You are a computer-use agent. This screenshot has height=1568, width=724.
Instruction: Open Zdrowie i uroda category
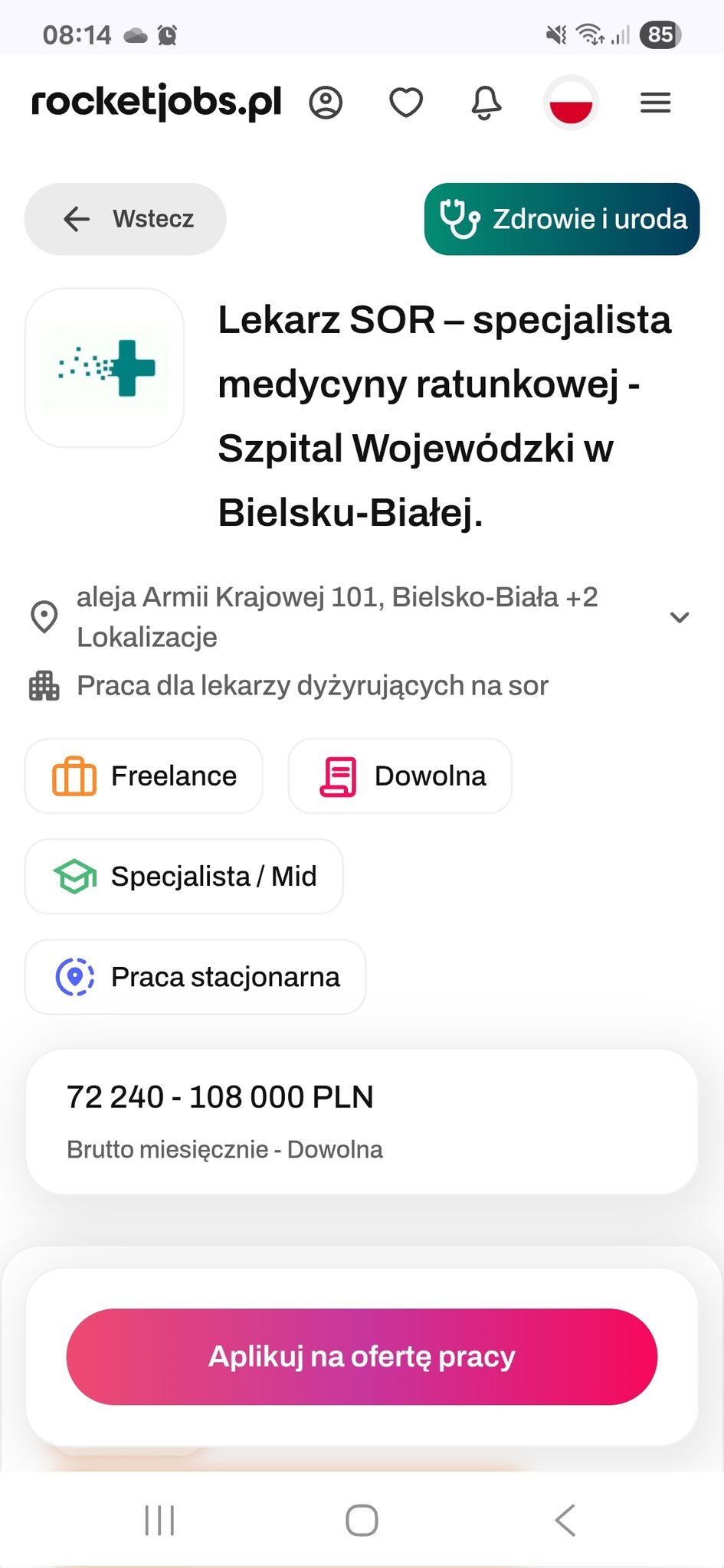562,219
